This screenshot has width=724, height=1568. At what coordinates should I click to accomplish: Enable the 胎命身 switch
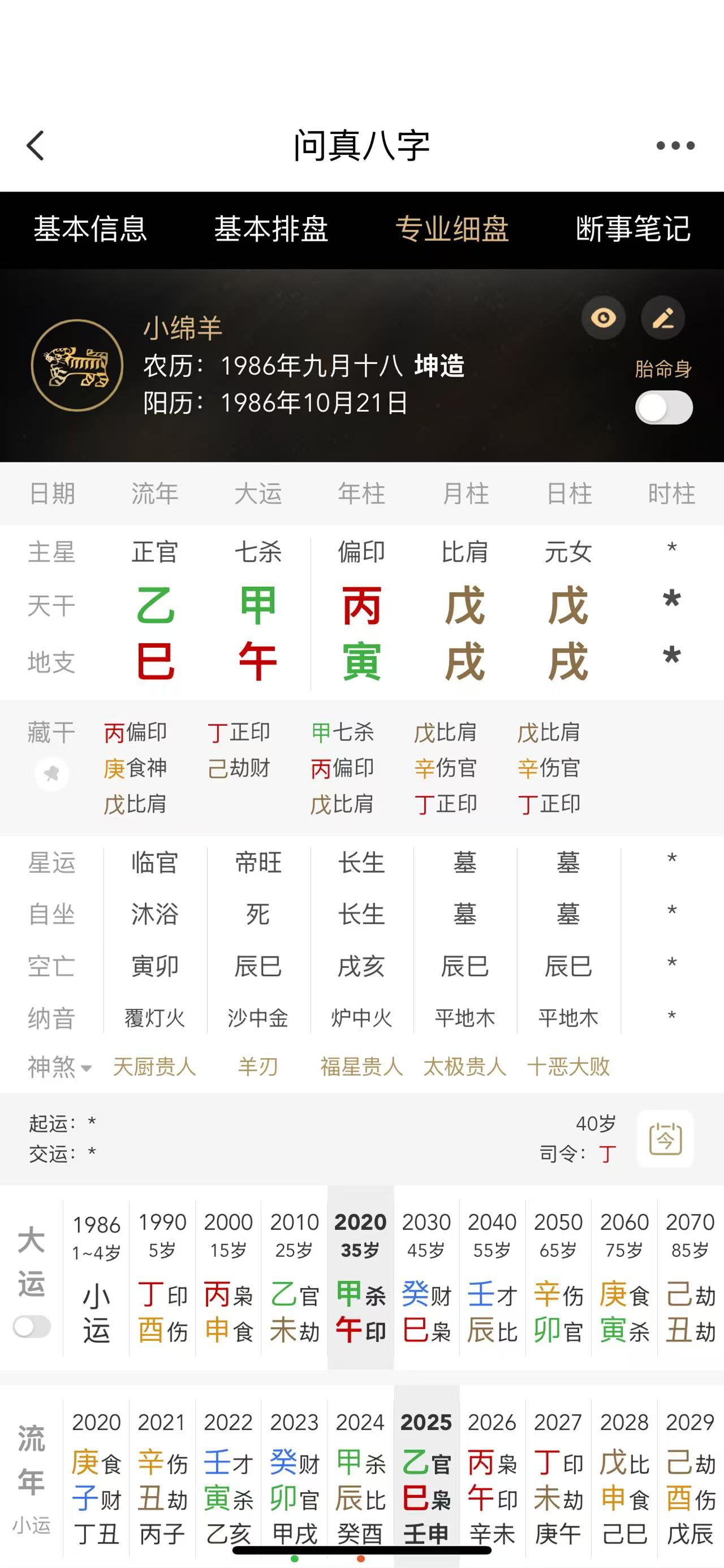click(663, 408)
